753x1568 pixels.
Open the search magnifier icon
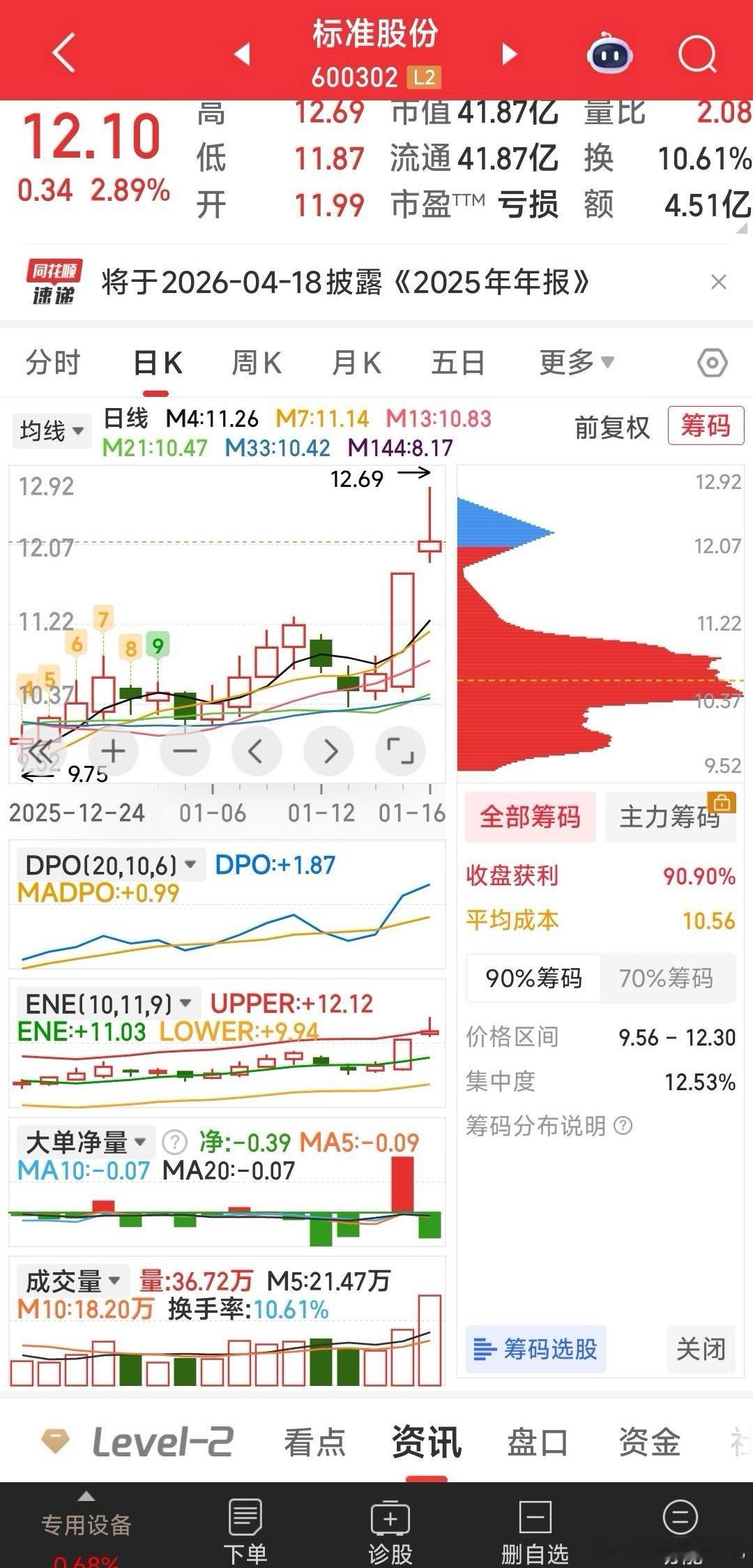[x=697, y=54]
